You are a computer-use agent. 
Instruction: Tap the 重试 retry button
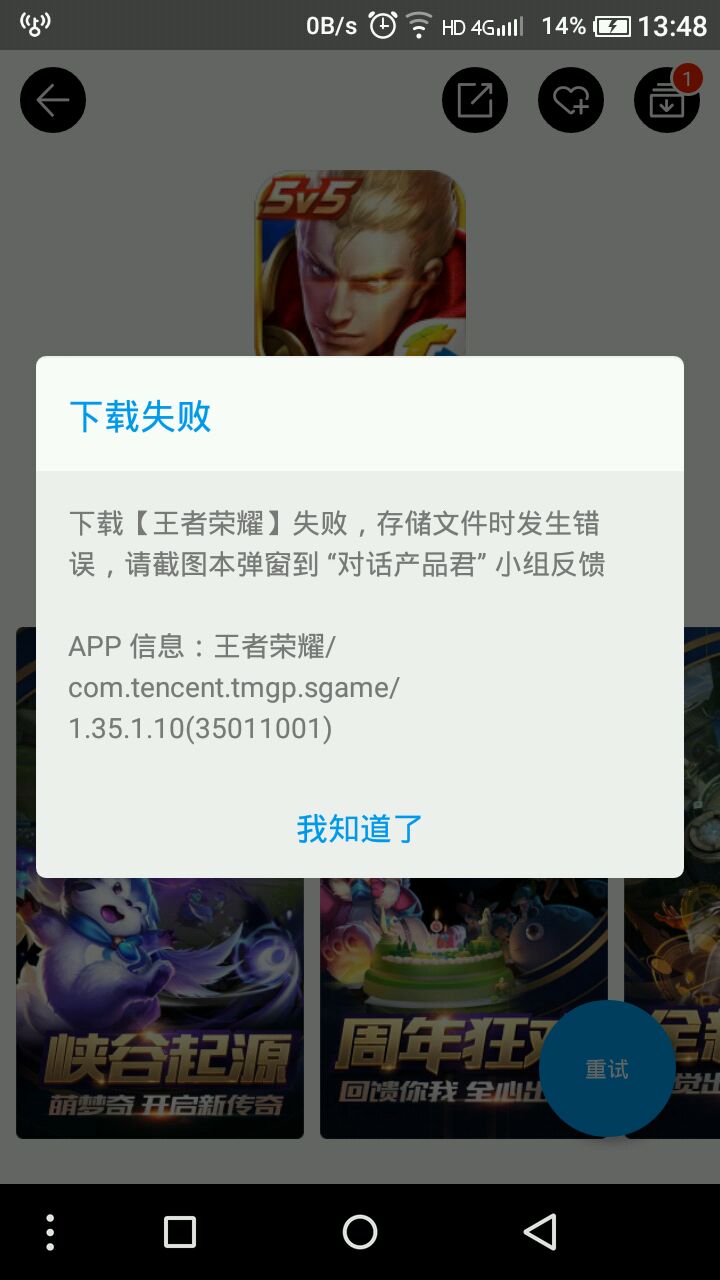[606, 1069]
